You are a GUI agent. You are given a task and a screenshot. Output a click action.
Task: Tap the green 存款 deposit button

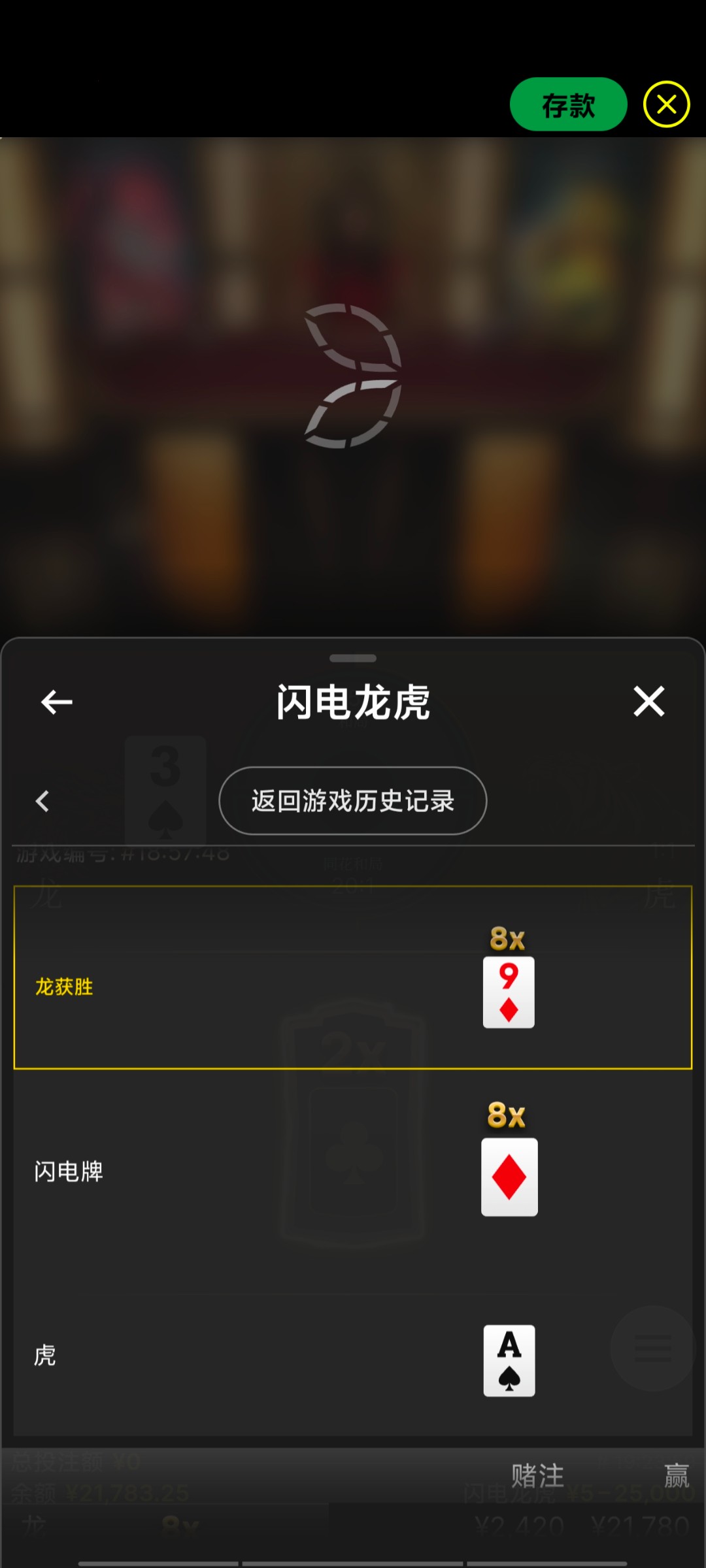click(x=568, y=104)
